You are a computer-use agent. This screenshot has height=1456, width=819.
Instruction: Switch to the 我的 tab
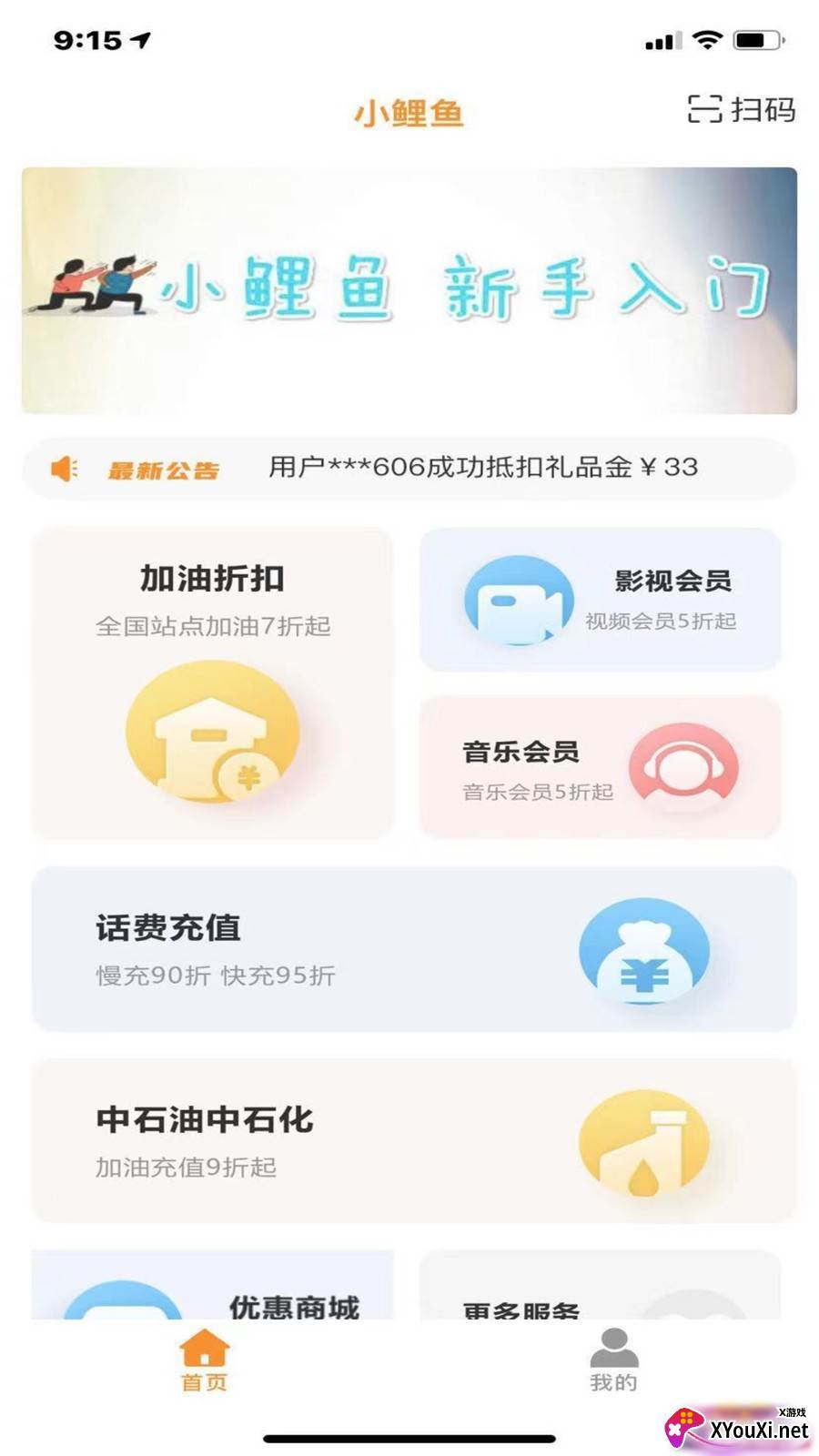614,1360
